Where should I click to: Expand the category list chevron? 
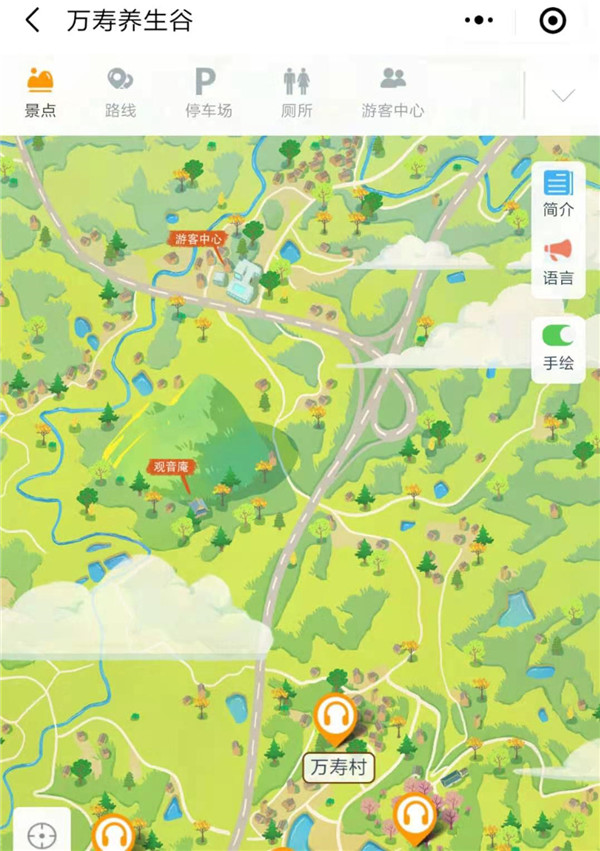[563, 95]
